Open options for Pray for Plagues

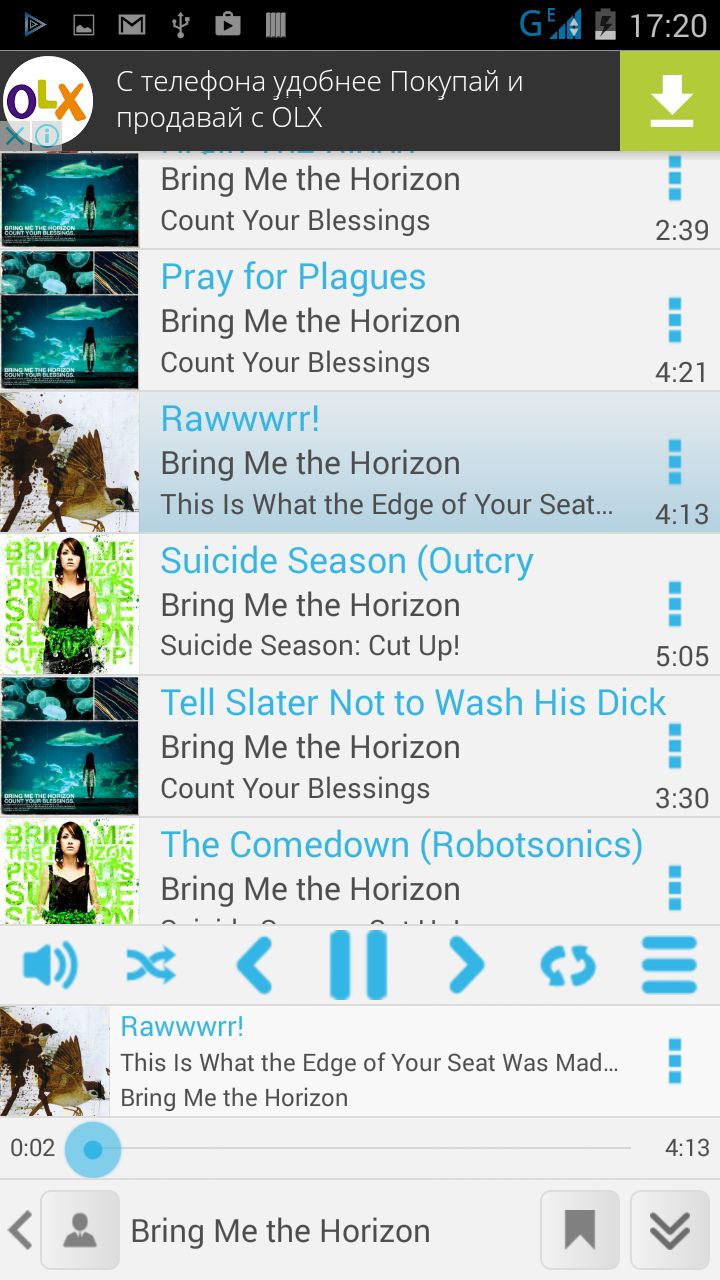[x=674, y=321]
